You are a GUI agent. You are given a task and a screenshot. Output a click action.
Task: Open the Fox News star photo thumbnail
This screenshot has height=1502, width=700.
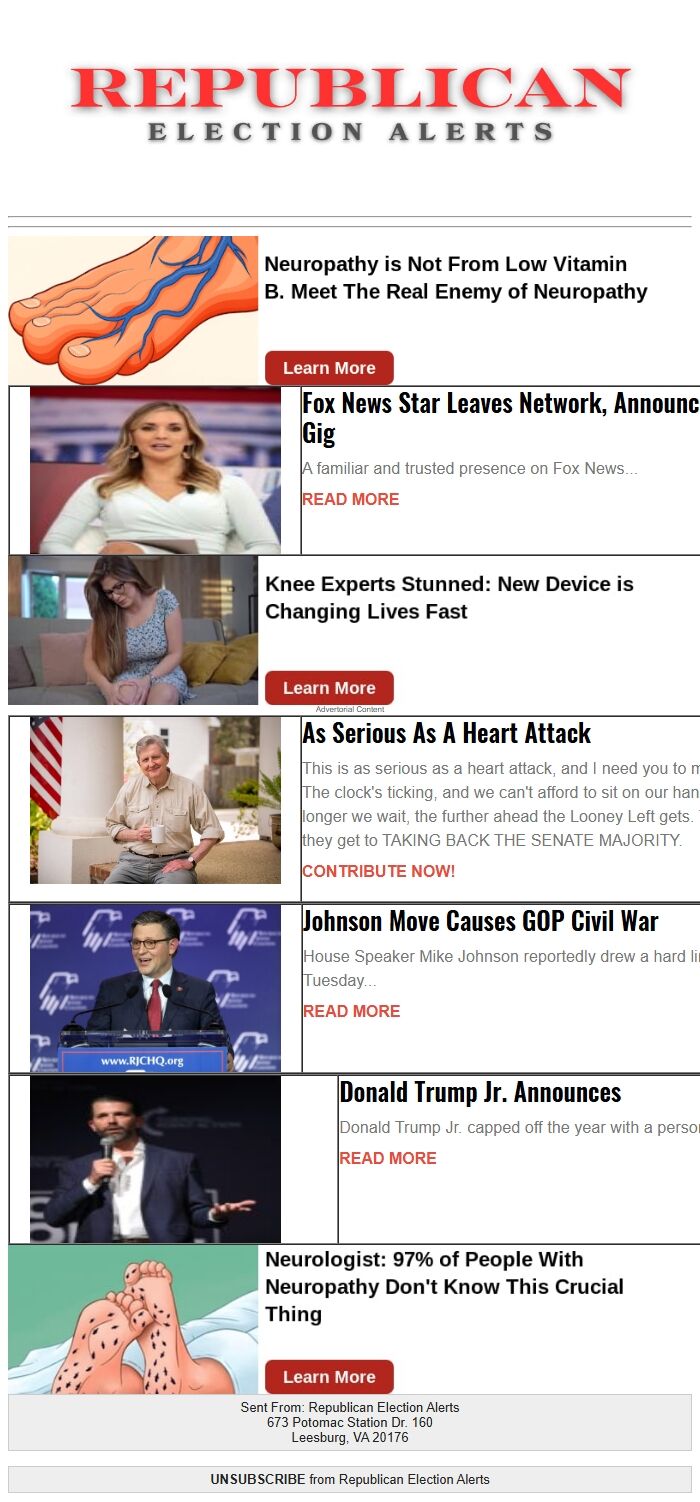click(155, 471)
